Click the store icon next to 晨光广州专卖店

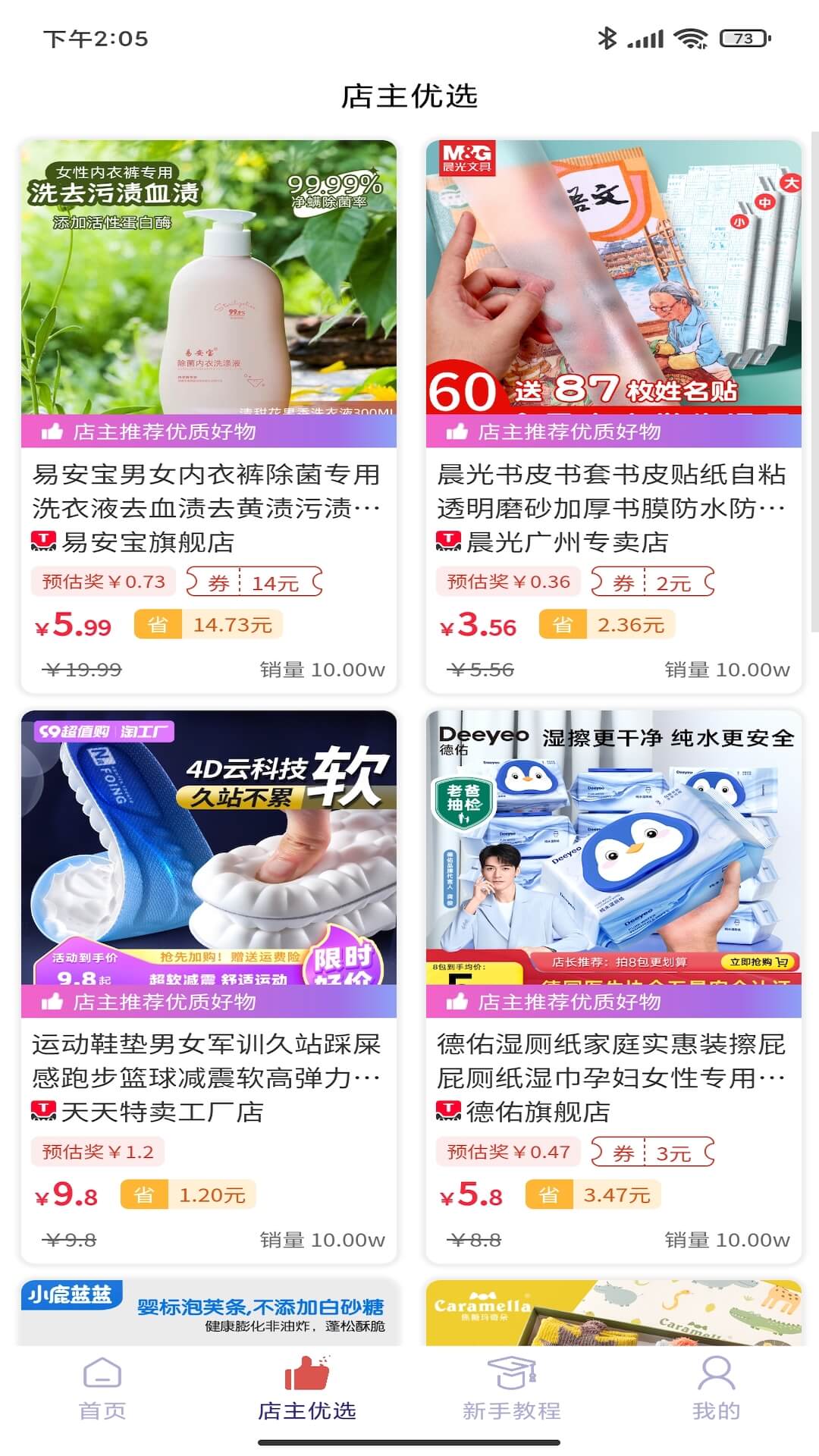(448, 541)
